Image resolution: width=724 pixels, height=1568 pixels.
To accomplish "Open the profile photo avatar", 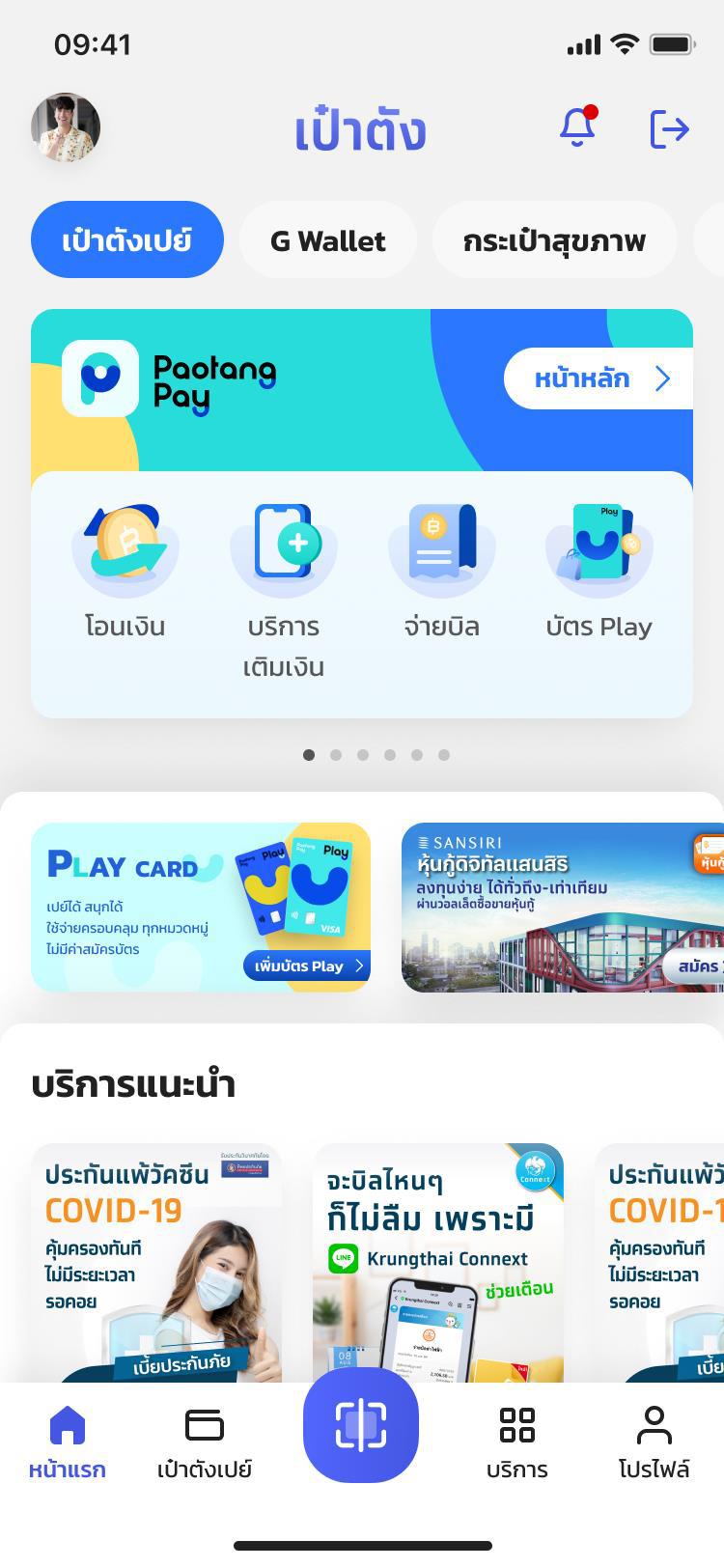I will (x=66, y=127).
